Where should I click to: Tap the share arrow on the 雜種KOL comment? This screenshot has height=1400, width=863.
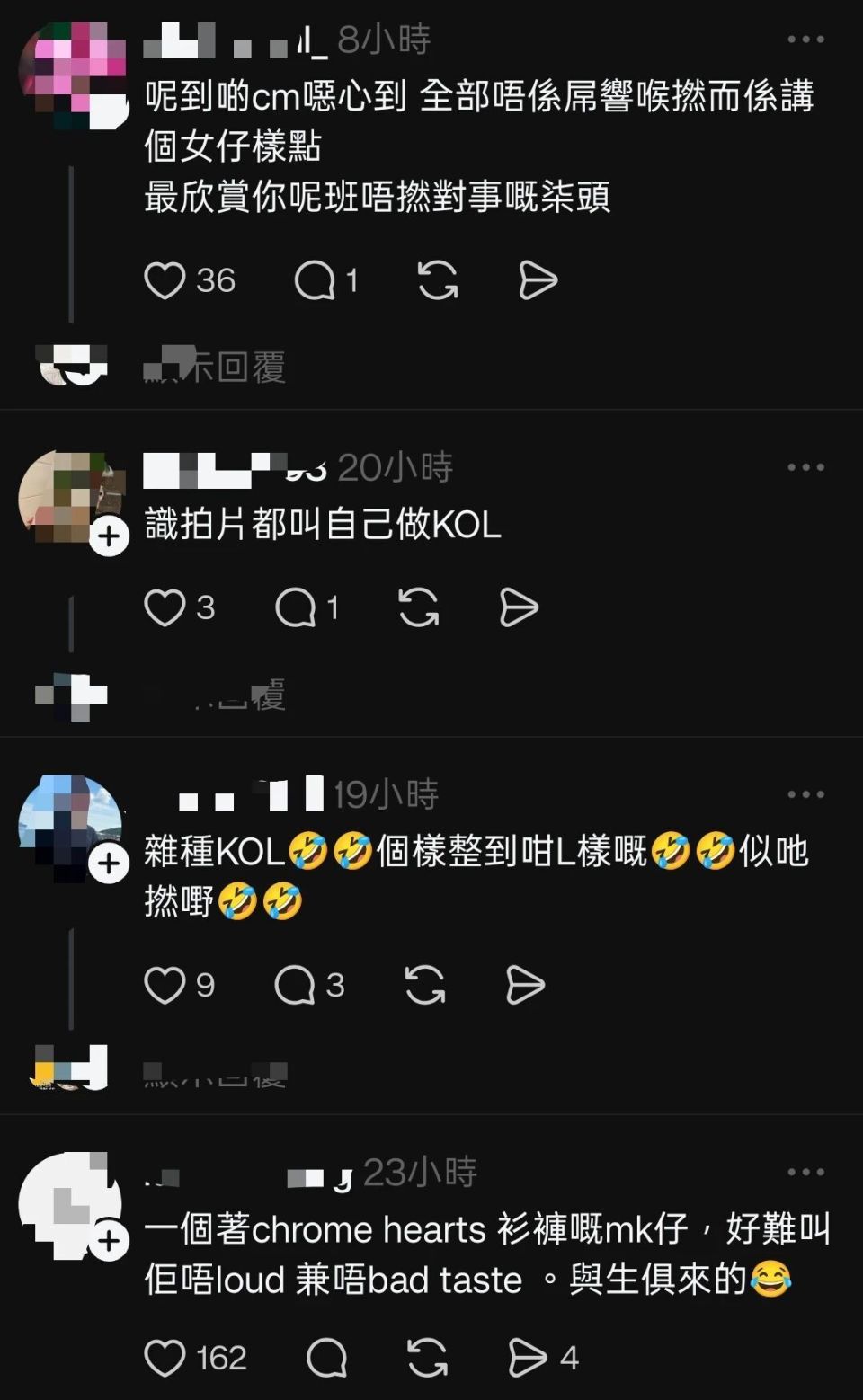pos(522,985)
